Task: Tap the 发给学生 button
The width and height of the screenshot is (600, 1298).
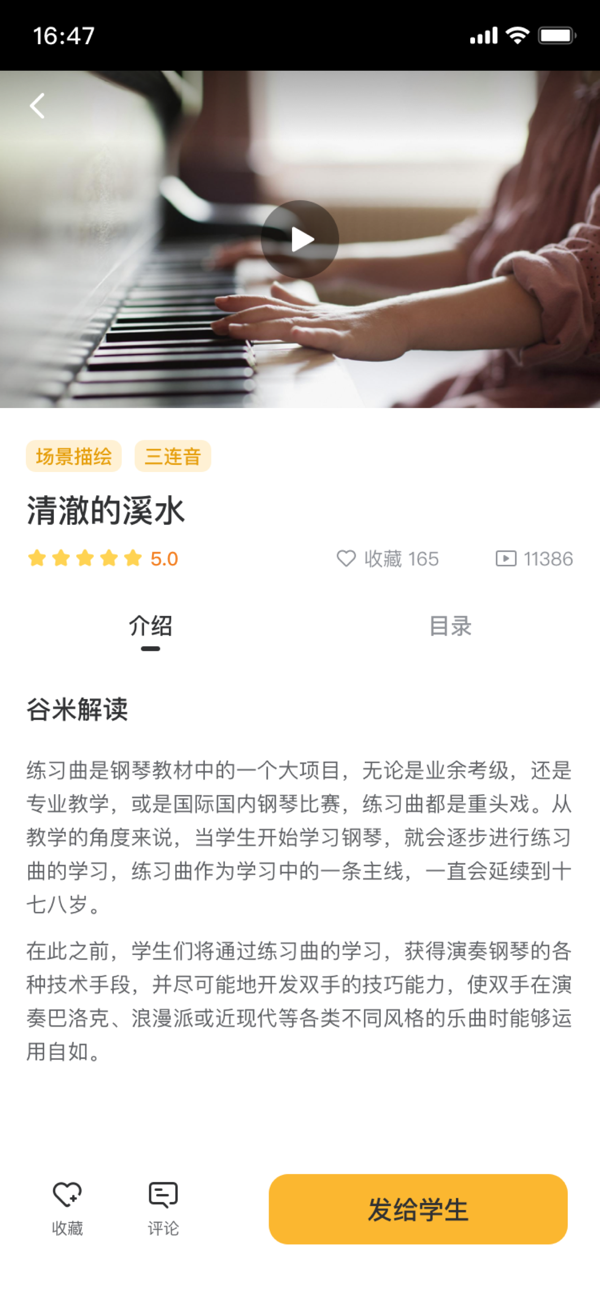Action: coord(418,1209)
